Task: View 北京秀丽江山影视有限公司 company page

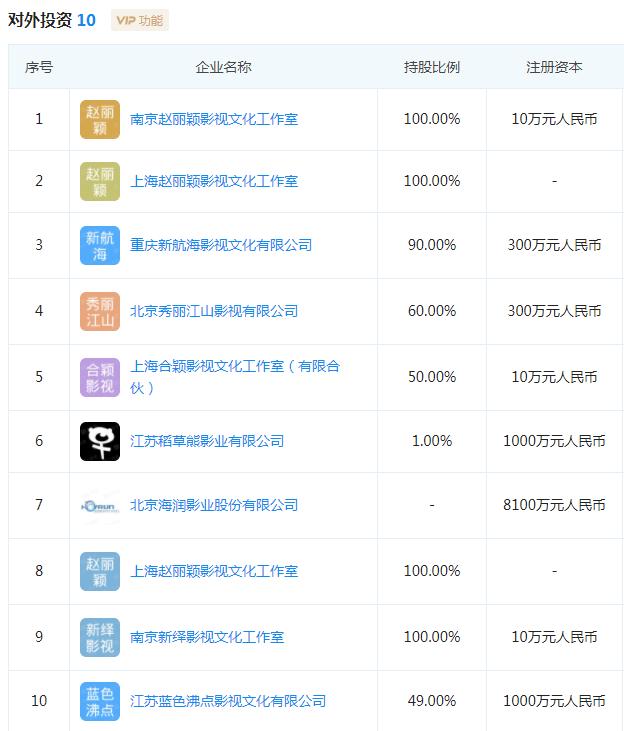Action: [x=214, y=311]
